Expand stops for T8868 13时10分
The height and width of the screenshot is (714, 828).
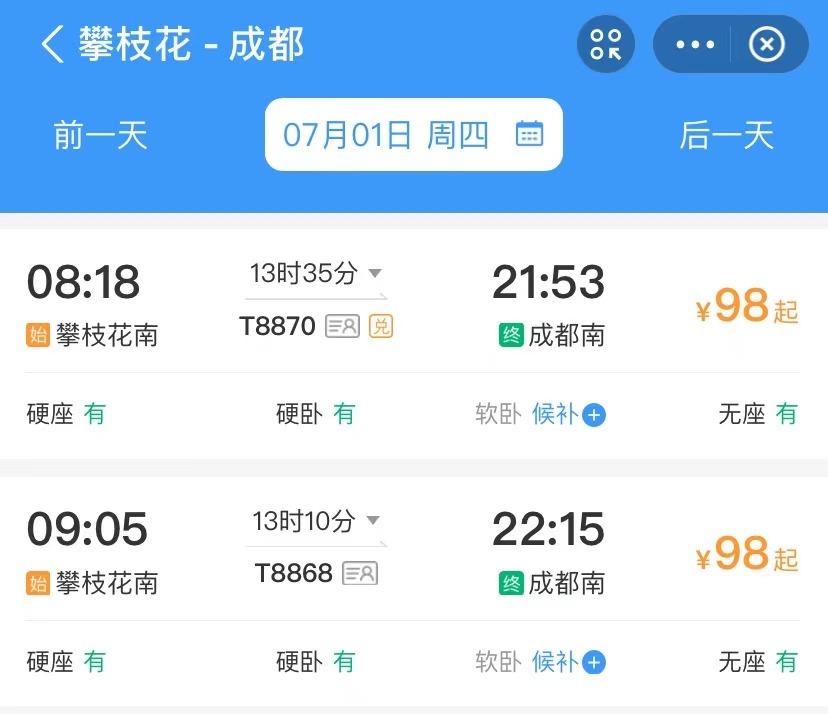(x=316, y=521)
